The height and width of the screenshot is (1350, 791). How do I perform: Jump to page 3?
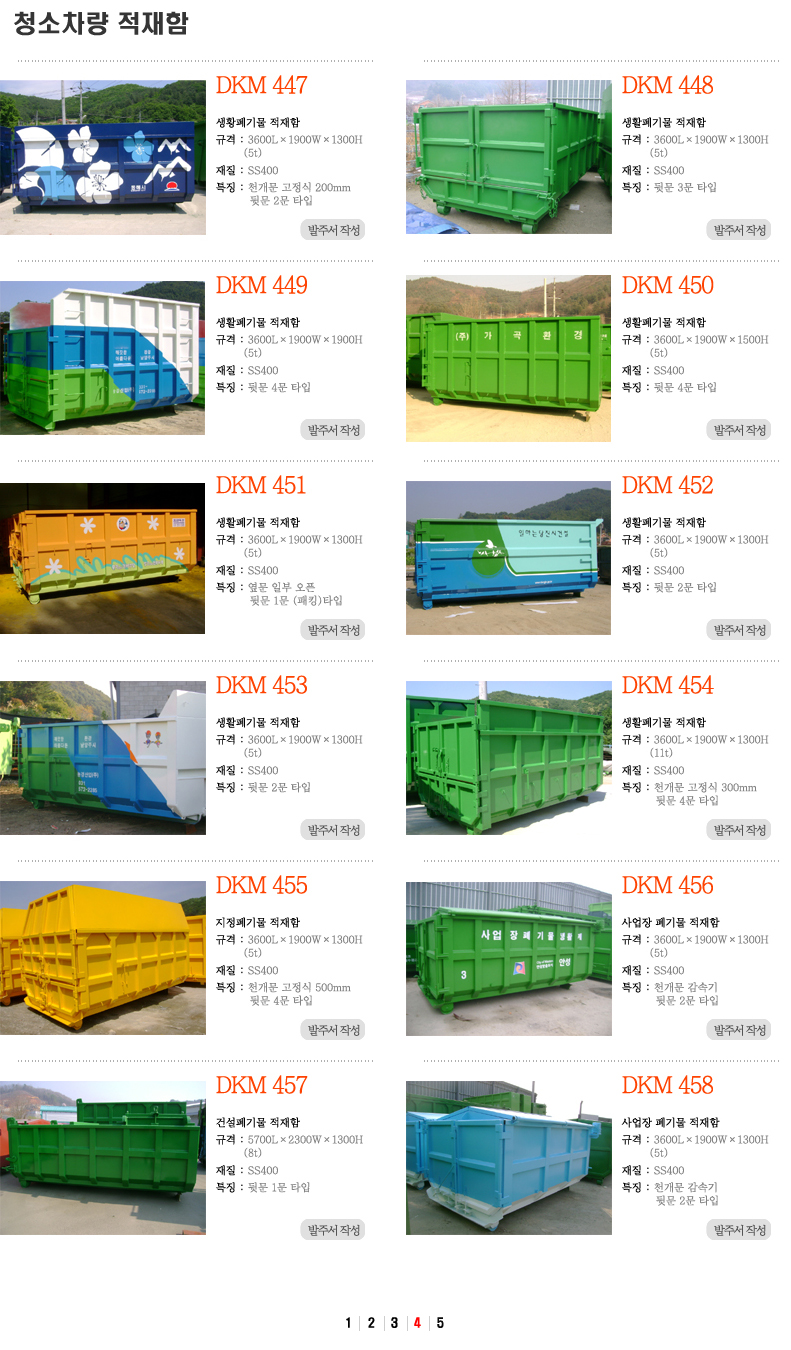tap(394, 1323)
